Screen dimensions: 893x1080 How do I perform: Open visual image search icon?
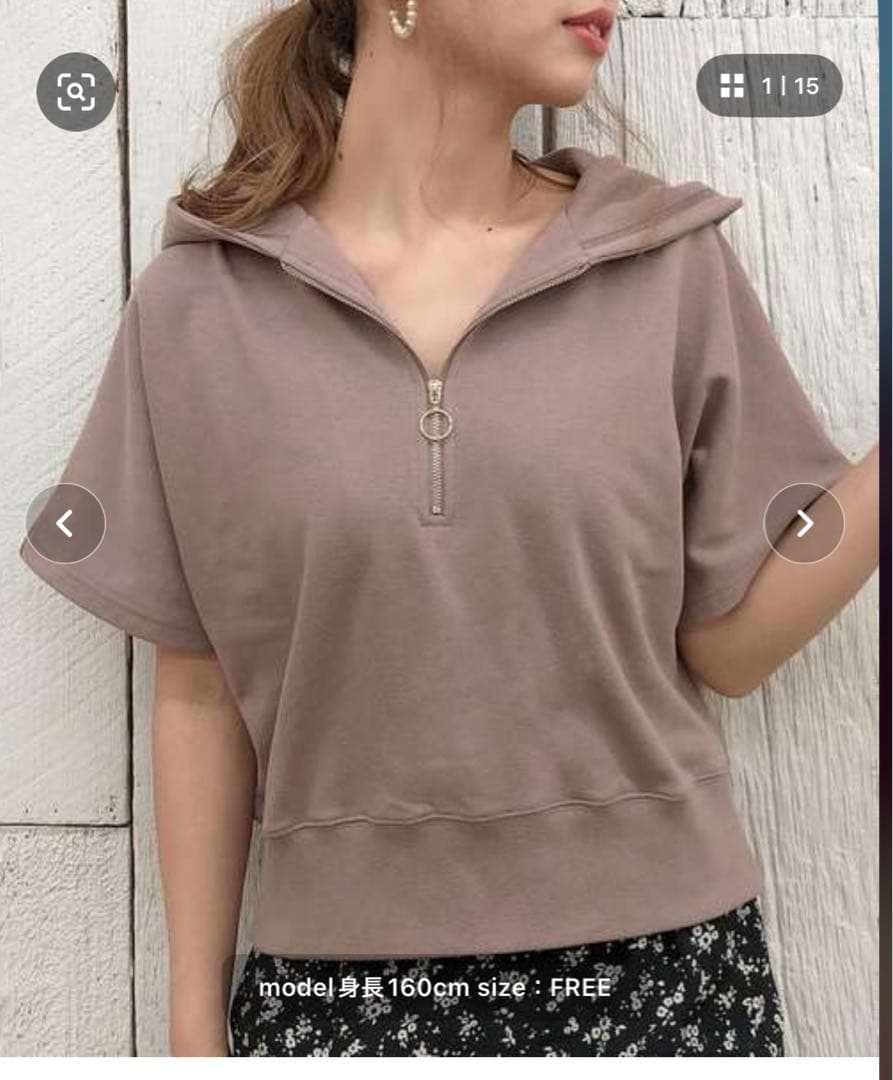click(76, 92)
